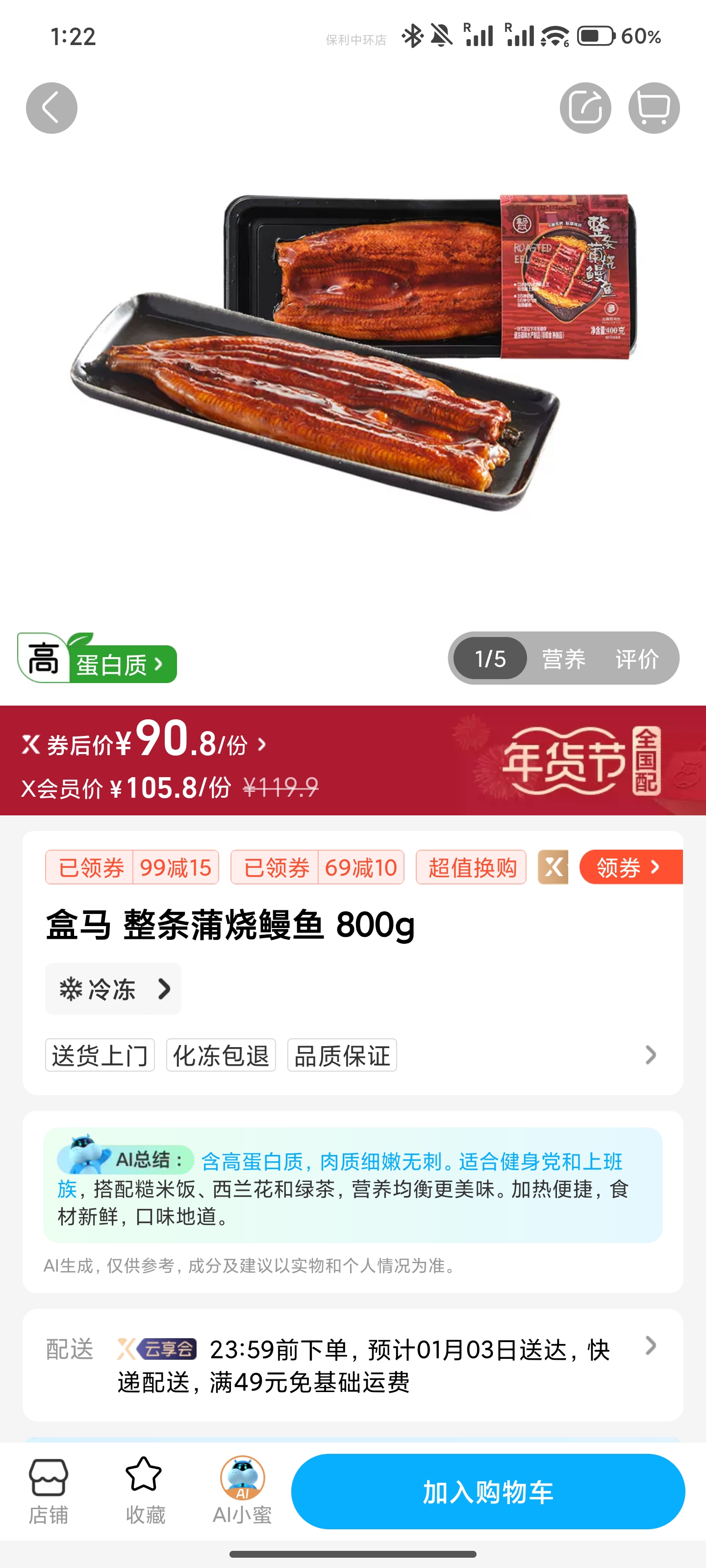706x1568 pixels.
Task: Open the 高蛋白质 nutrition badge
Action: tap(98, 660)
